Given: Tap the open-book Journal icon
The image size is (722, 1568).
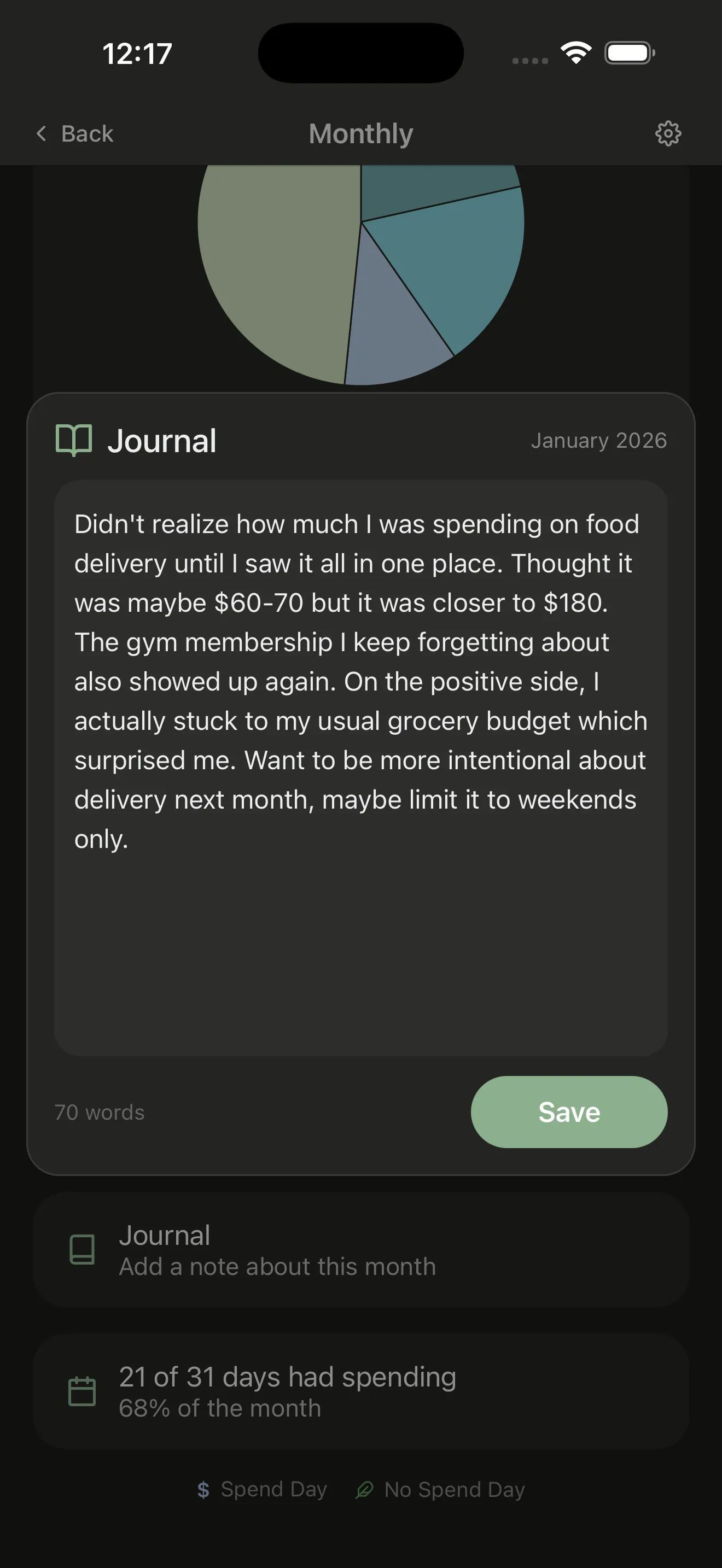Looking at the screenshot, I should [73, 440].
